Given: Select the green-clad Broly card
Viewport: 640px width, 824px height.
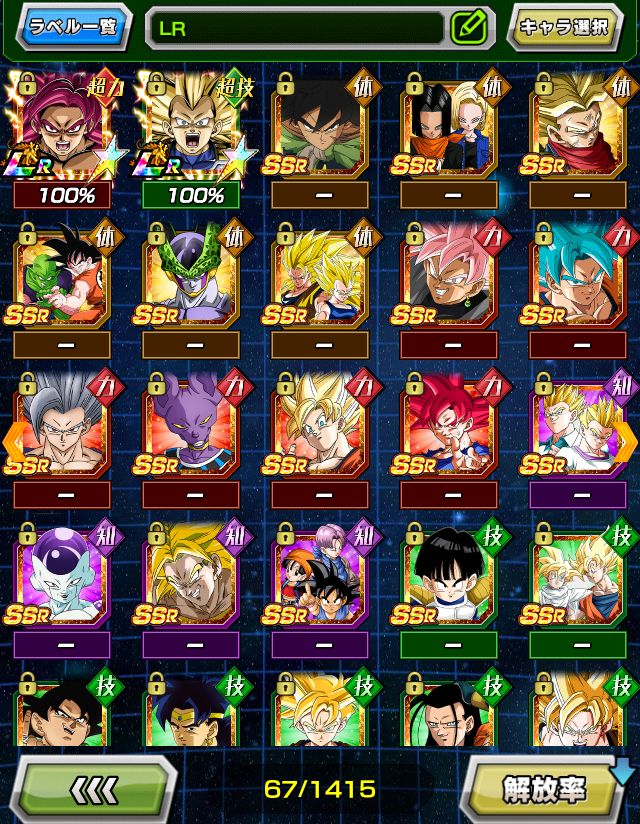Looking at the screenshot, I should (x=318, y=125).
